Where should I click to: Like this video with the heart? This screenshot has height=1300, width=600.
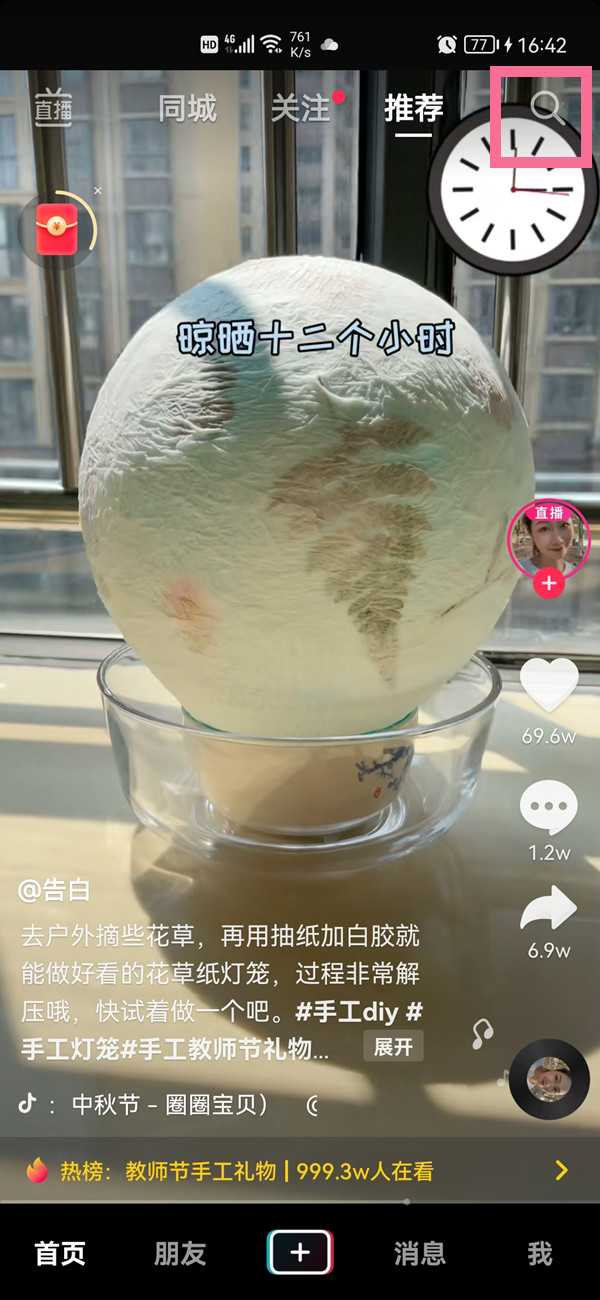549,686
